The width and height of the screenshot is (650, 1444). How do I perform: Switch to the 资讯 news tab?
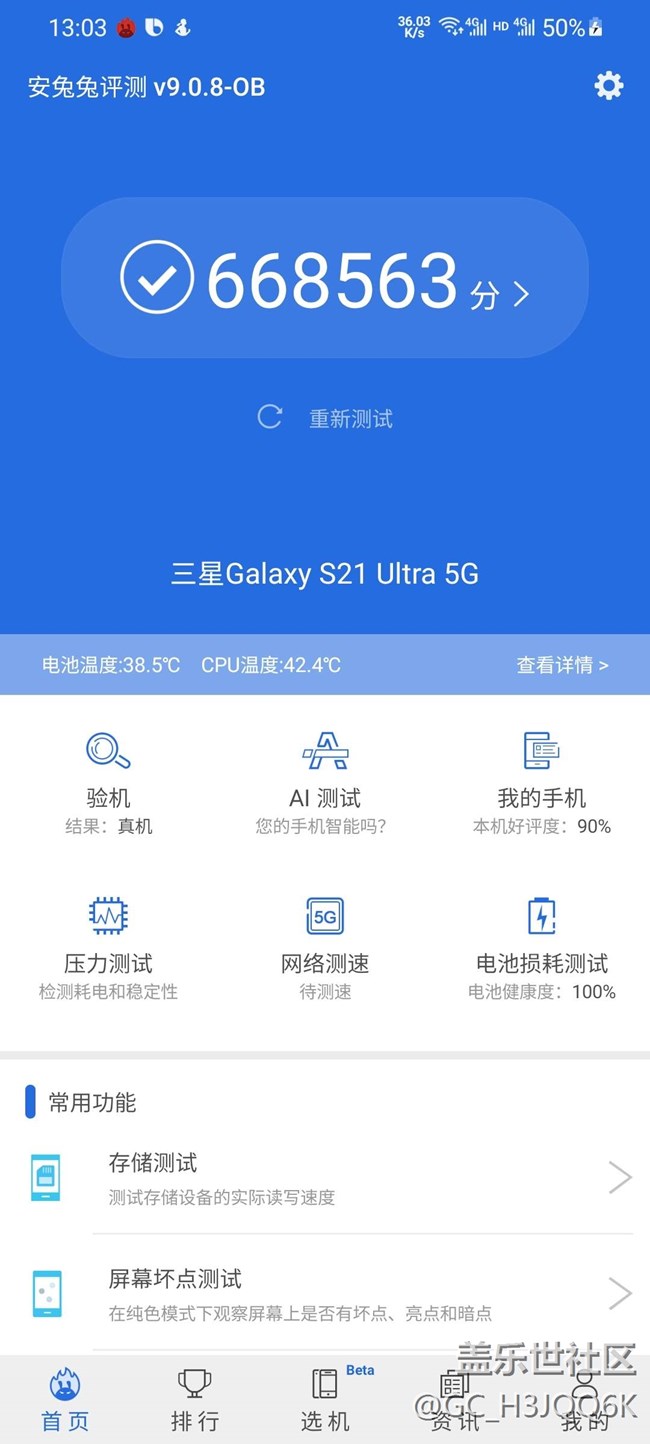pyautogui.click(x=455, y=1400)
